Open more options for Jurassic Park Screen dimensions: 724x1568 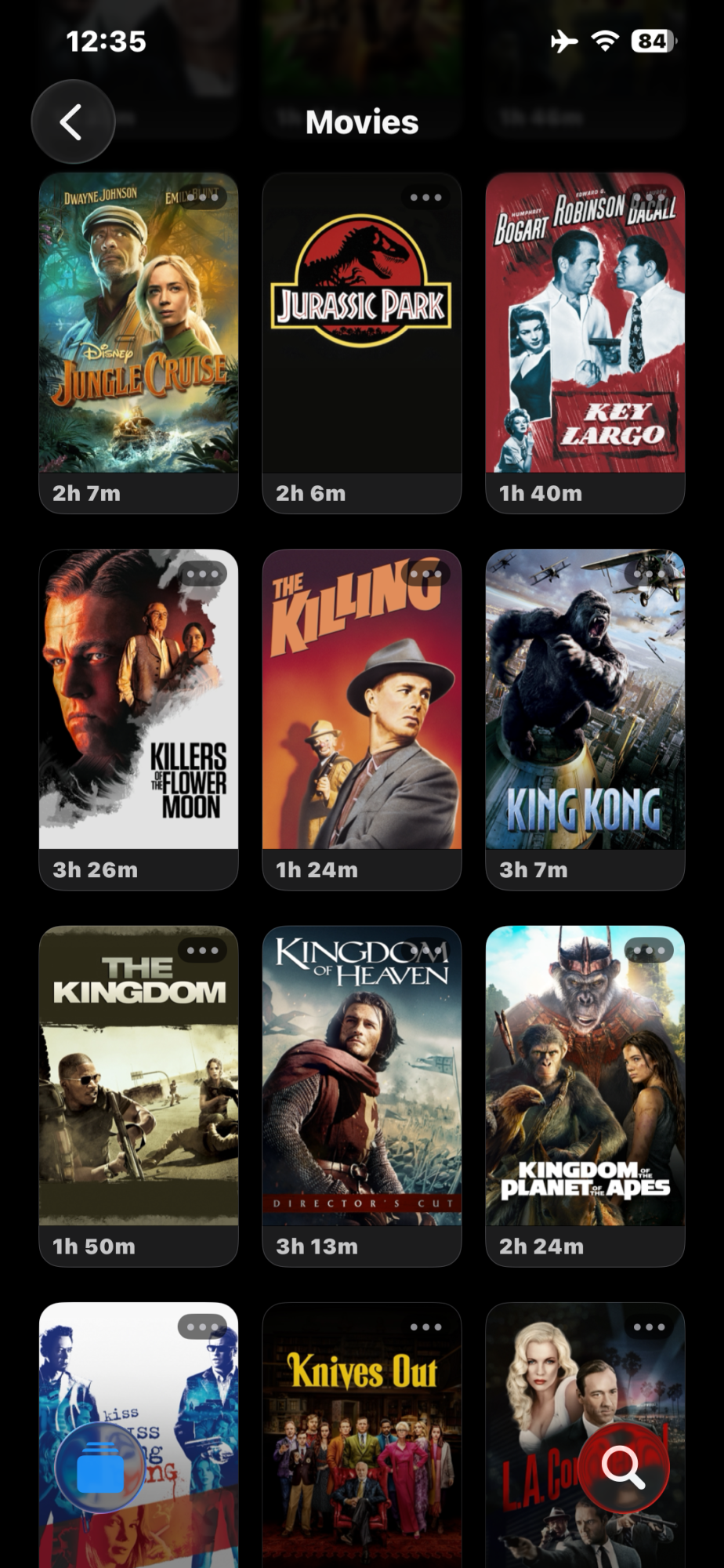pos(425,198)
